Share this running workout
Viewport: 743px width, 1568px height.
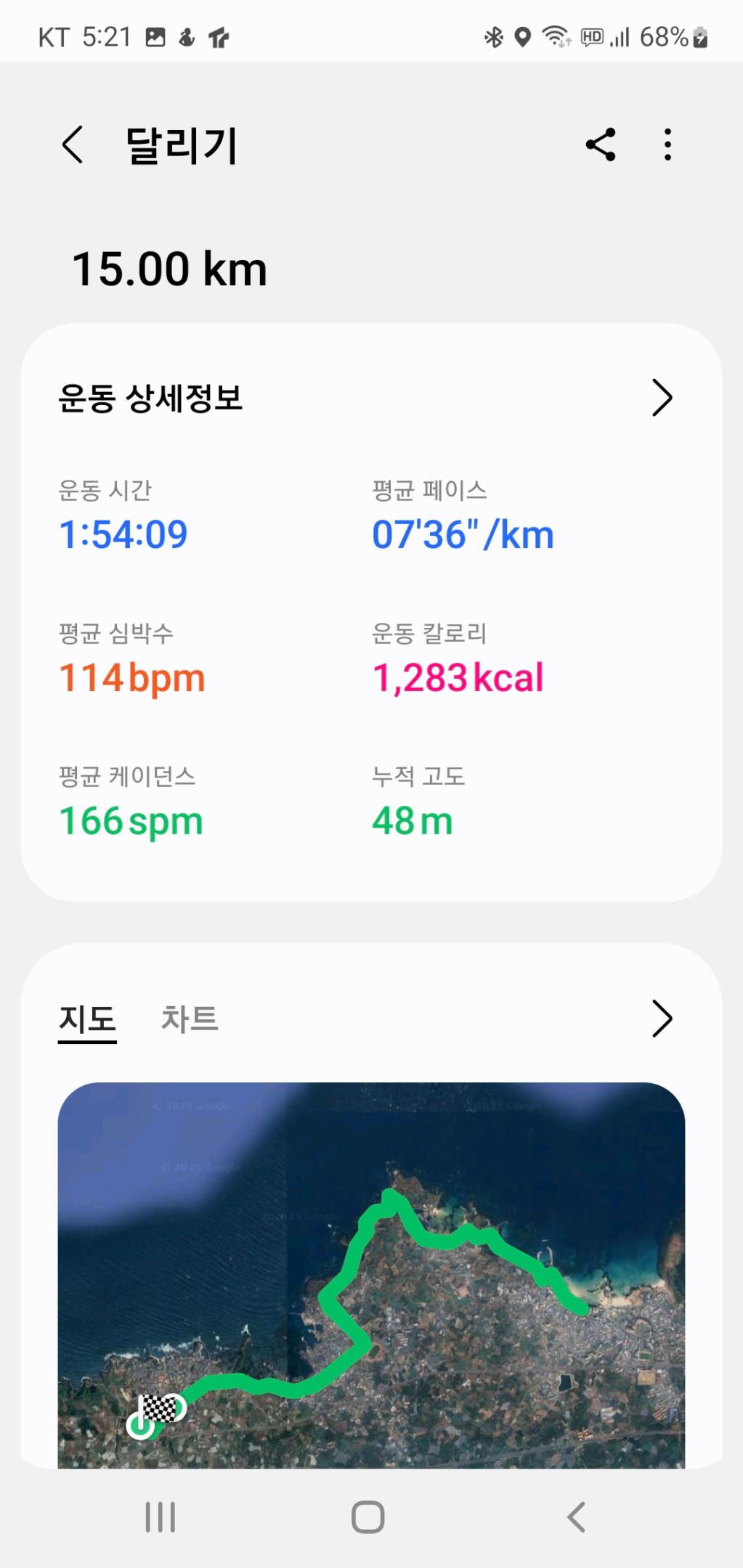[601, 144]
